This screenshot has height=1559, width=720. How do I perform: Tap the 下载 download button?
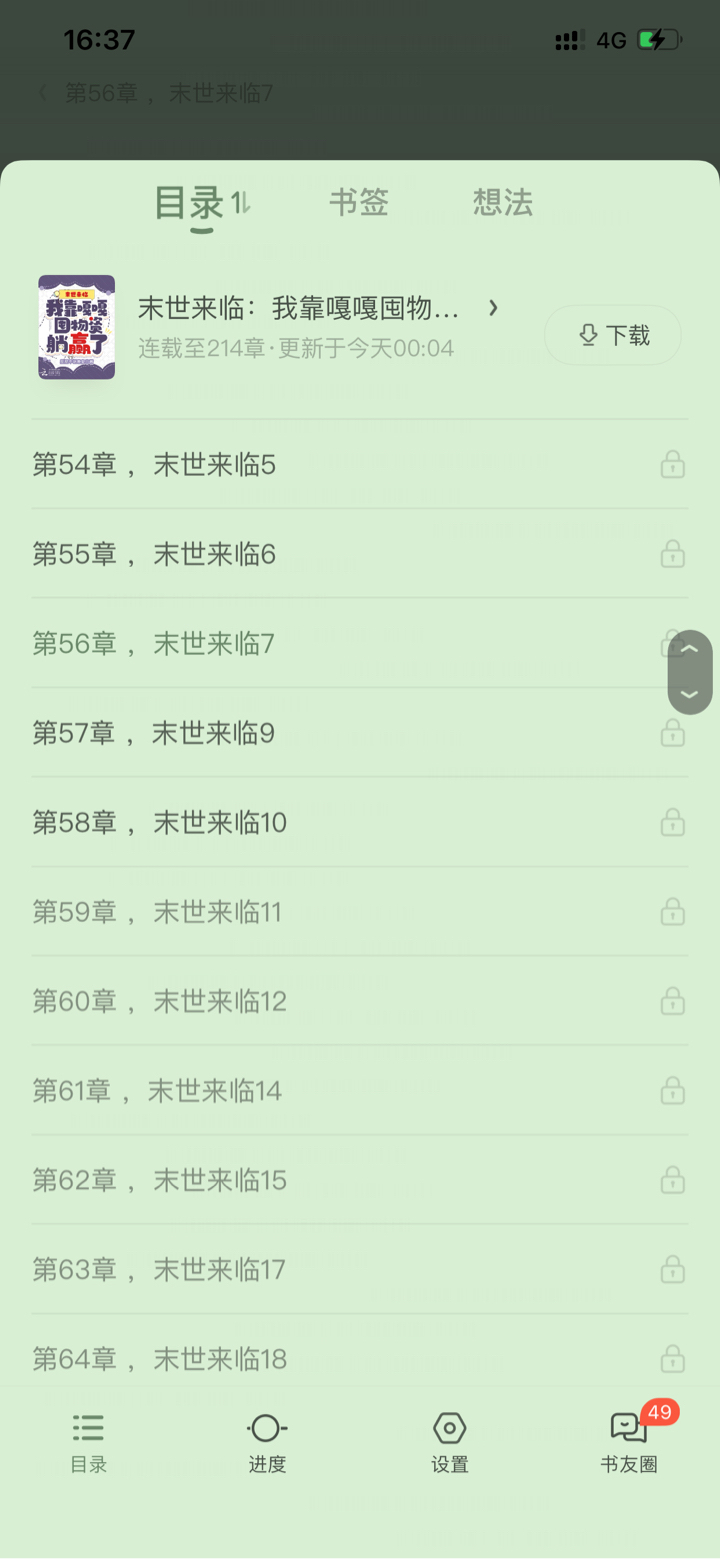(x=612, y=335)
